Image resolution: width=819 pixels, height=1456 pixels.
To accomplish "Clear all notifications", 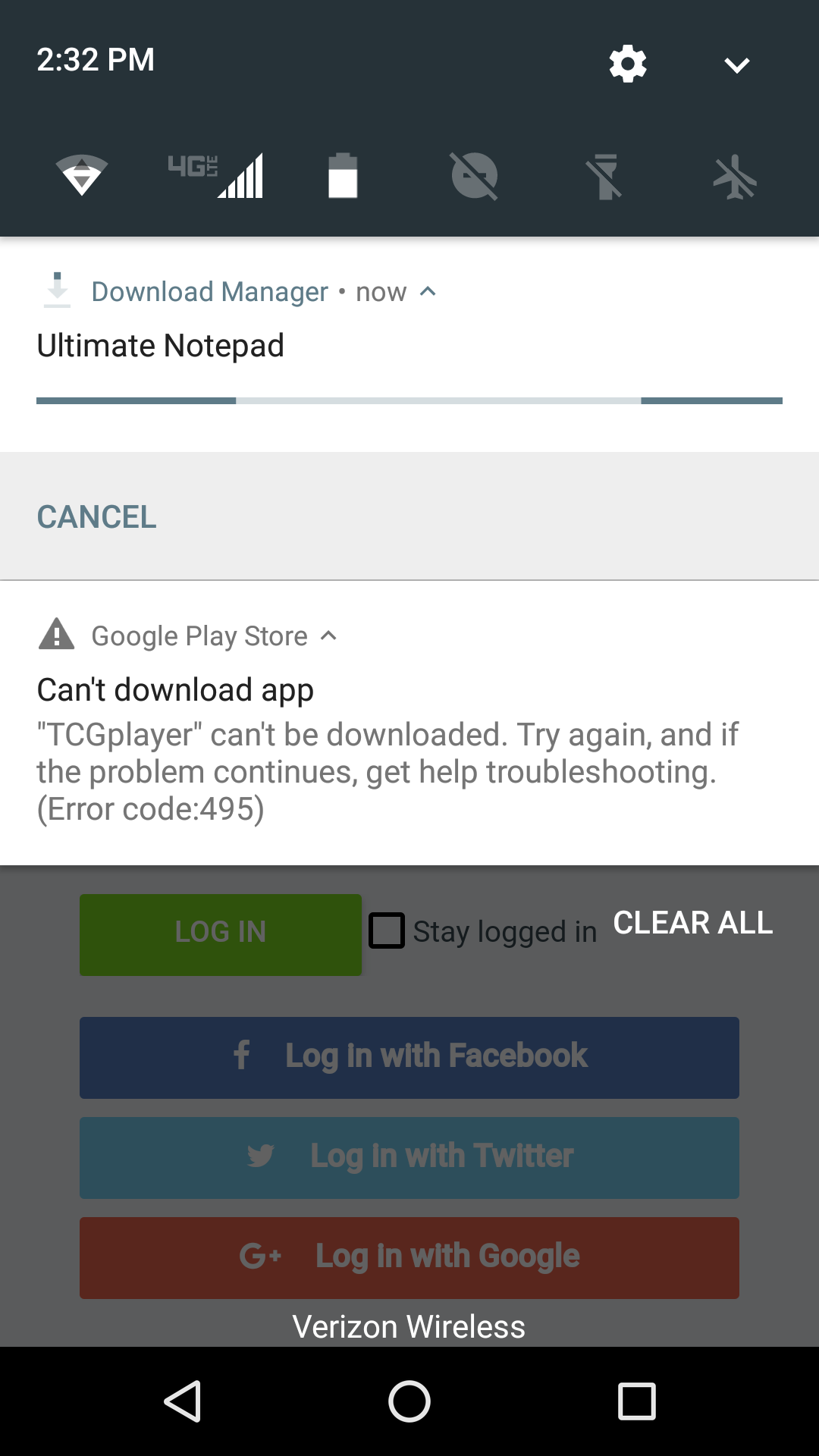I will point(693,923).
